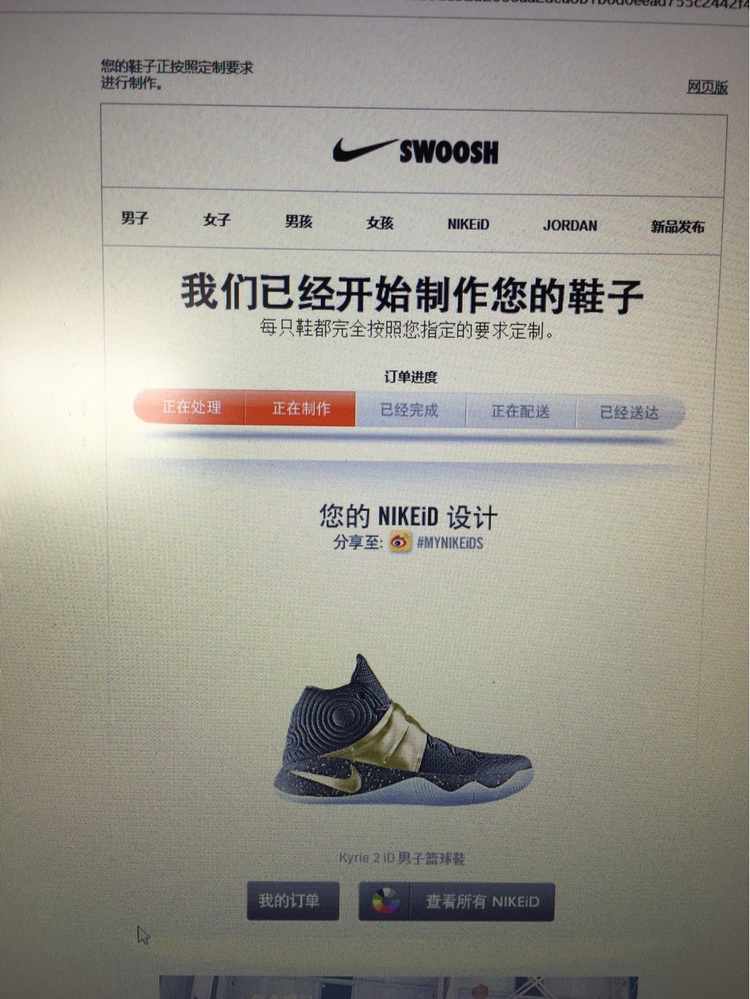
Task: Open the 网页版 web version link
Action: 707,87
